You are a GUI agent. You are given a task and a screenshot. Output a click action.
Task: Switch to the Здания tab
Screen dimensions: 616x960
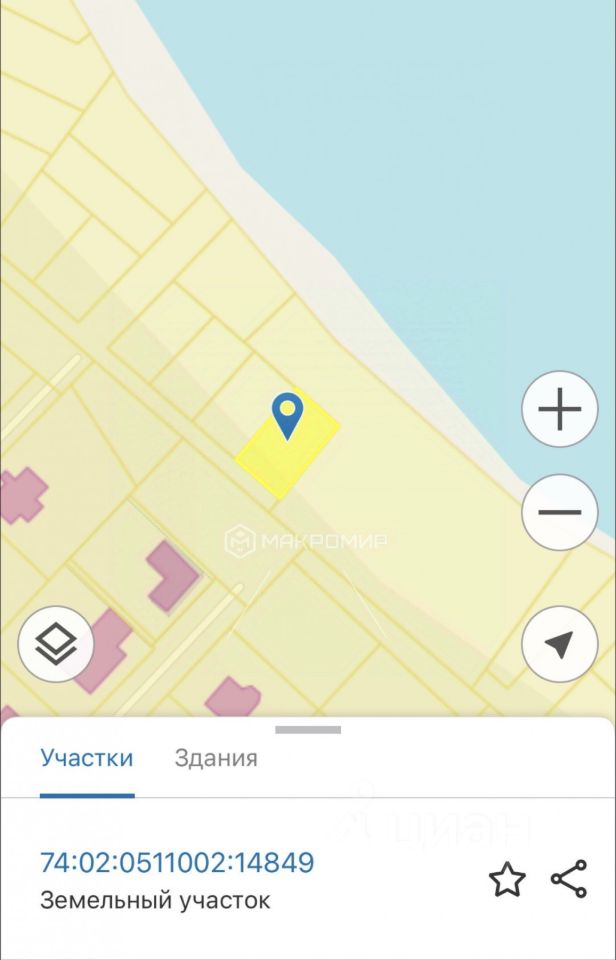pyautogui.click(x=216, y=758)
